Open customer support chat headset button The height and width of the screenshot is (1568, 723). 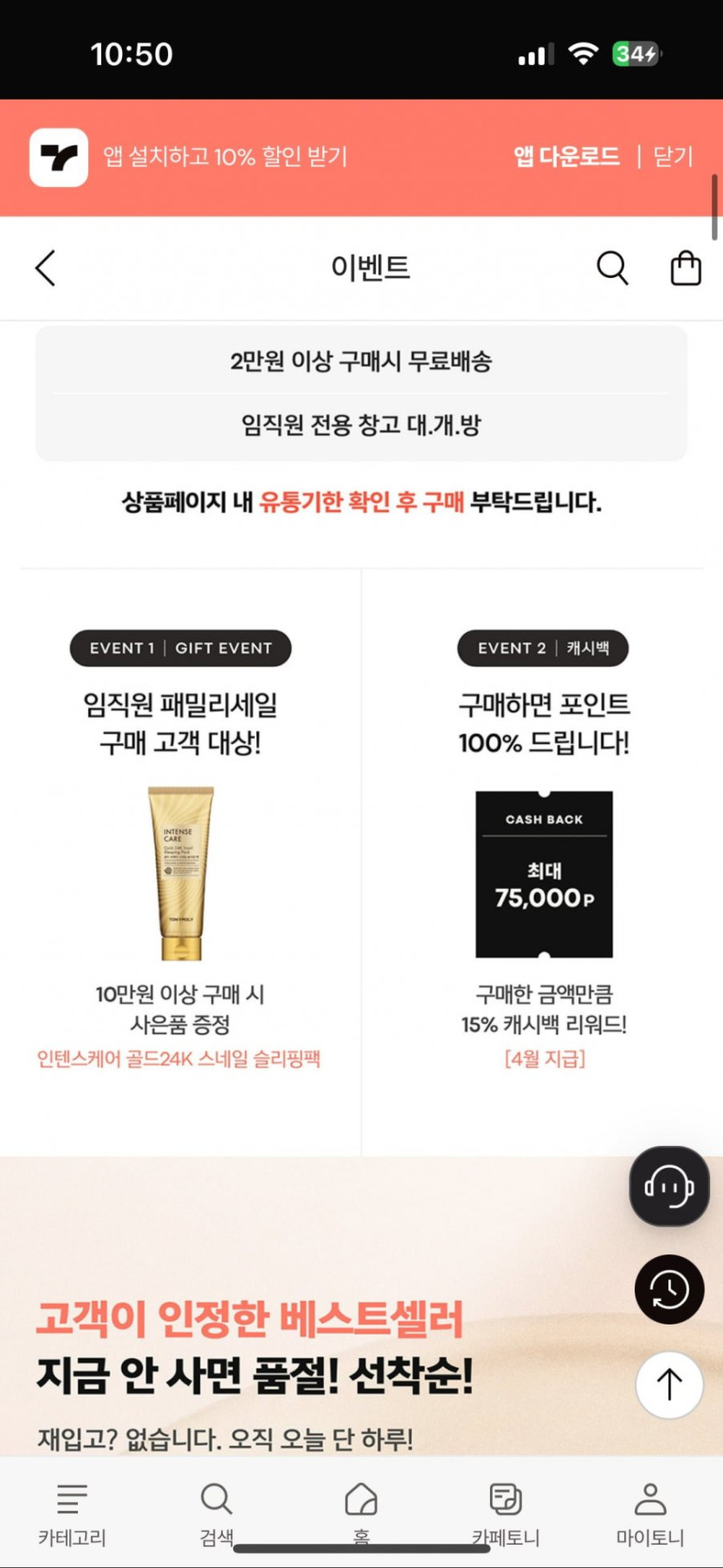click(x=669, y=1186)
